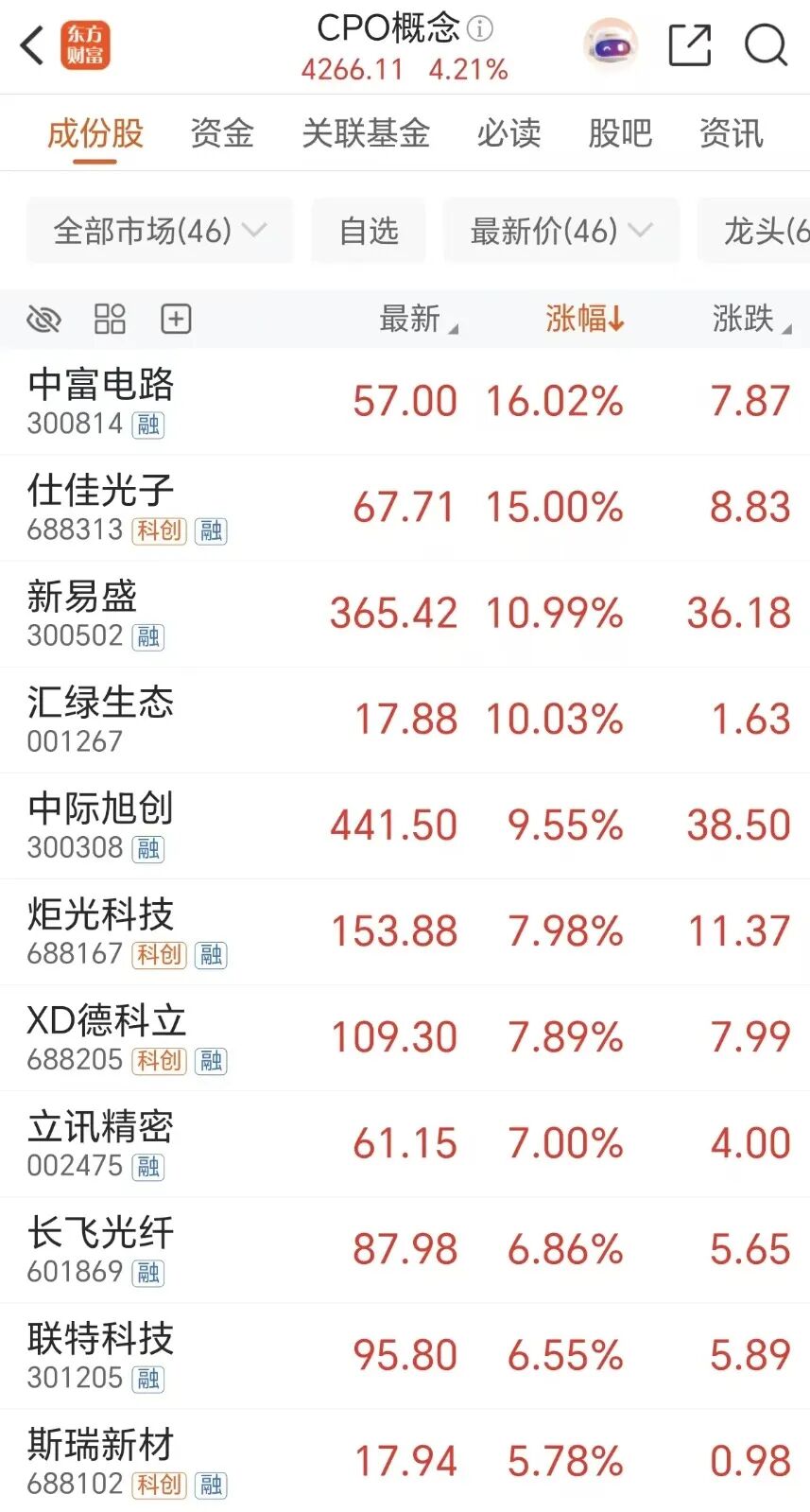
Task: Switch to the 关联基金 tab
Action: pos(366,133)
